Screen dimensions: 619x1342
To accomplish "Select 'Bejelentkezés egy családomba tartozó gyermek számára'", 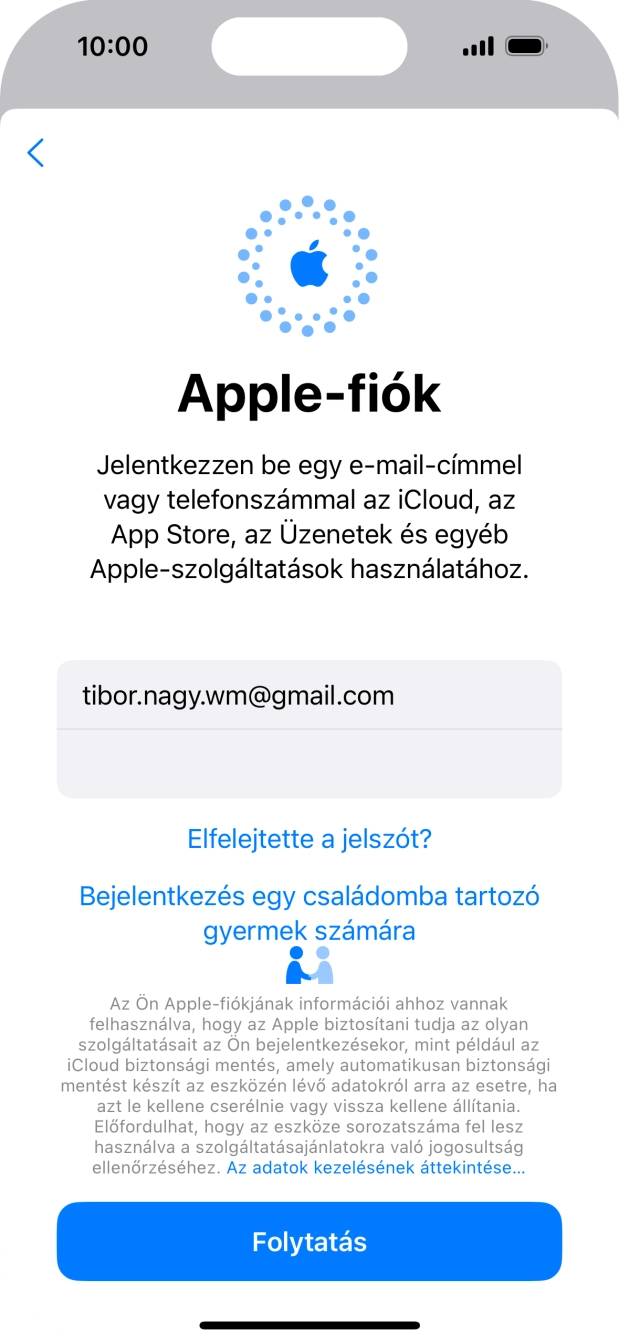I will pyautogui.click(x=309, y=913).
